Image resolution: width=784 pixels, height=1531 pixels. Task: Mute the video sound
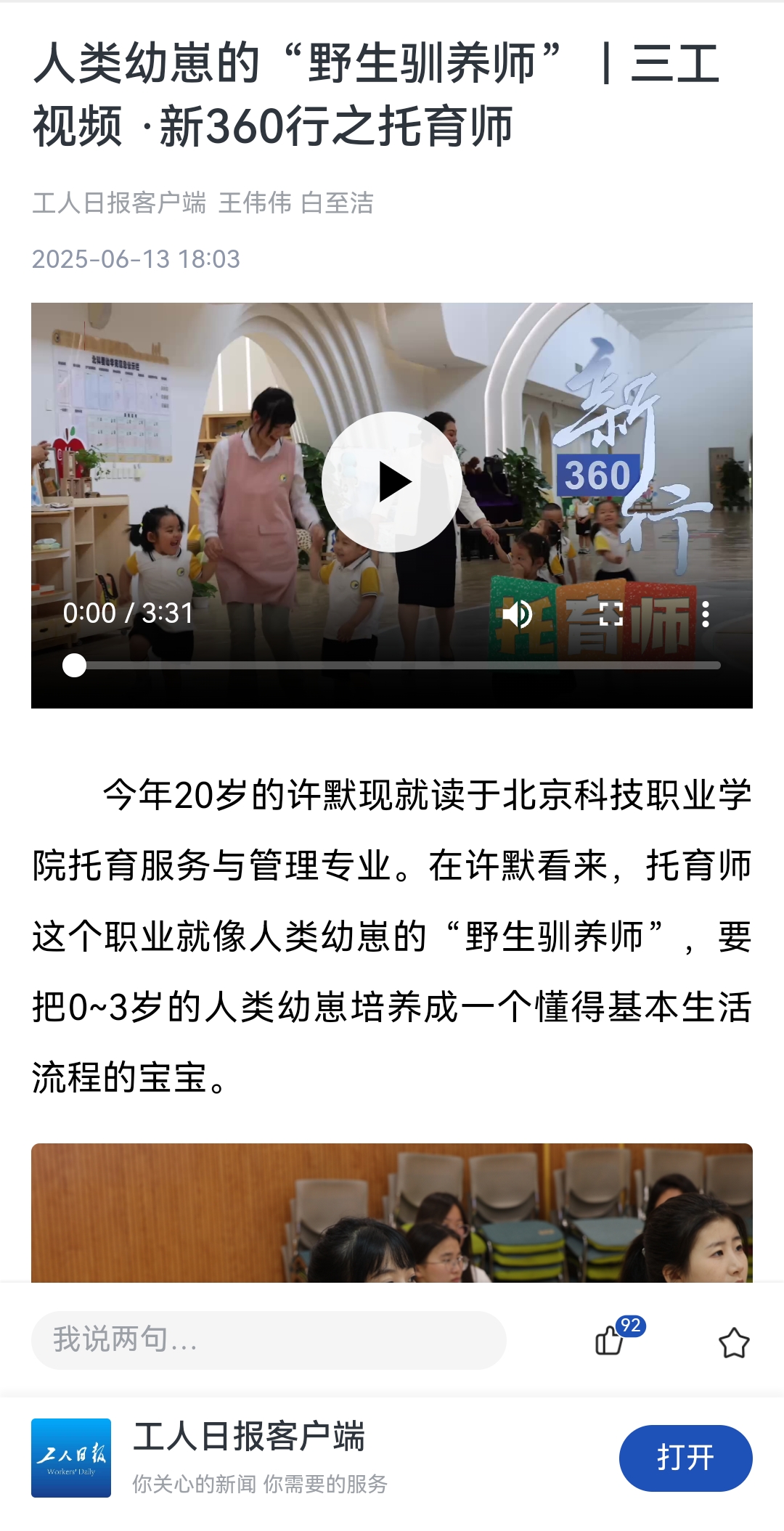click(518, 614)
